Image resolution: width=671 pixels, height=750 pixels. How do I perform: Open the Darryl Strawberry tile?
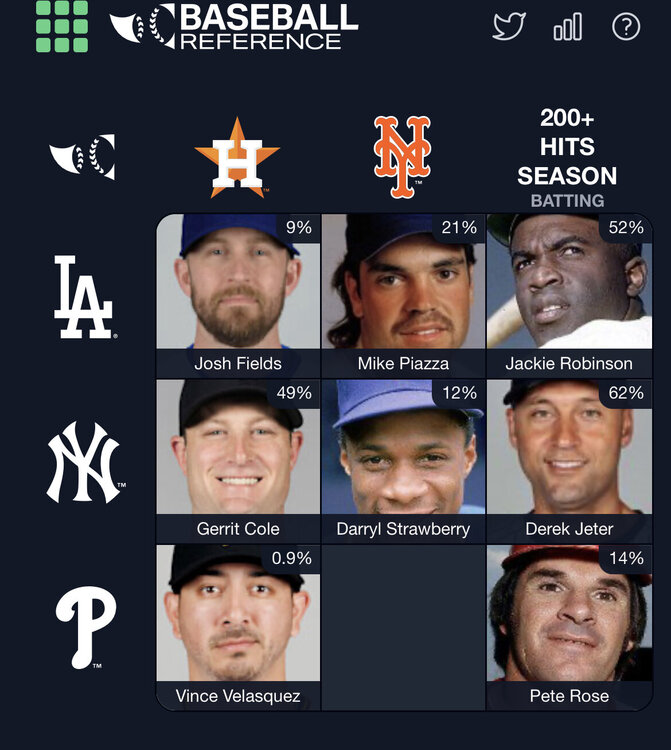tap(403, 460)
